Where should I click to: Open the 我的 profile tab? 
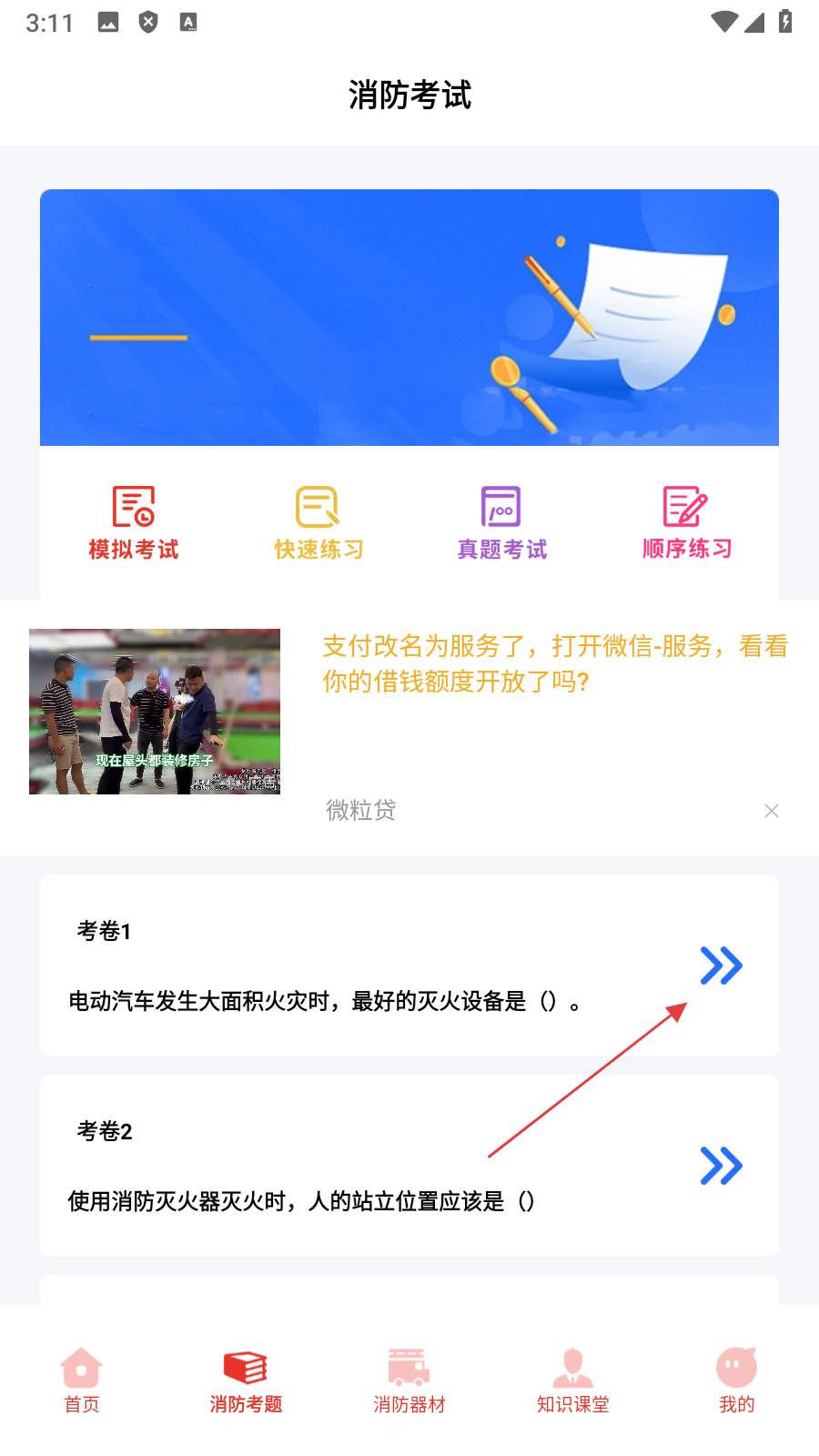point(737,1380)
